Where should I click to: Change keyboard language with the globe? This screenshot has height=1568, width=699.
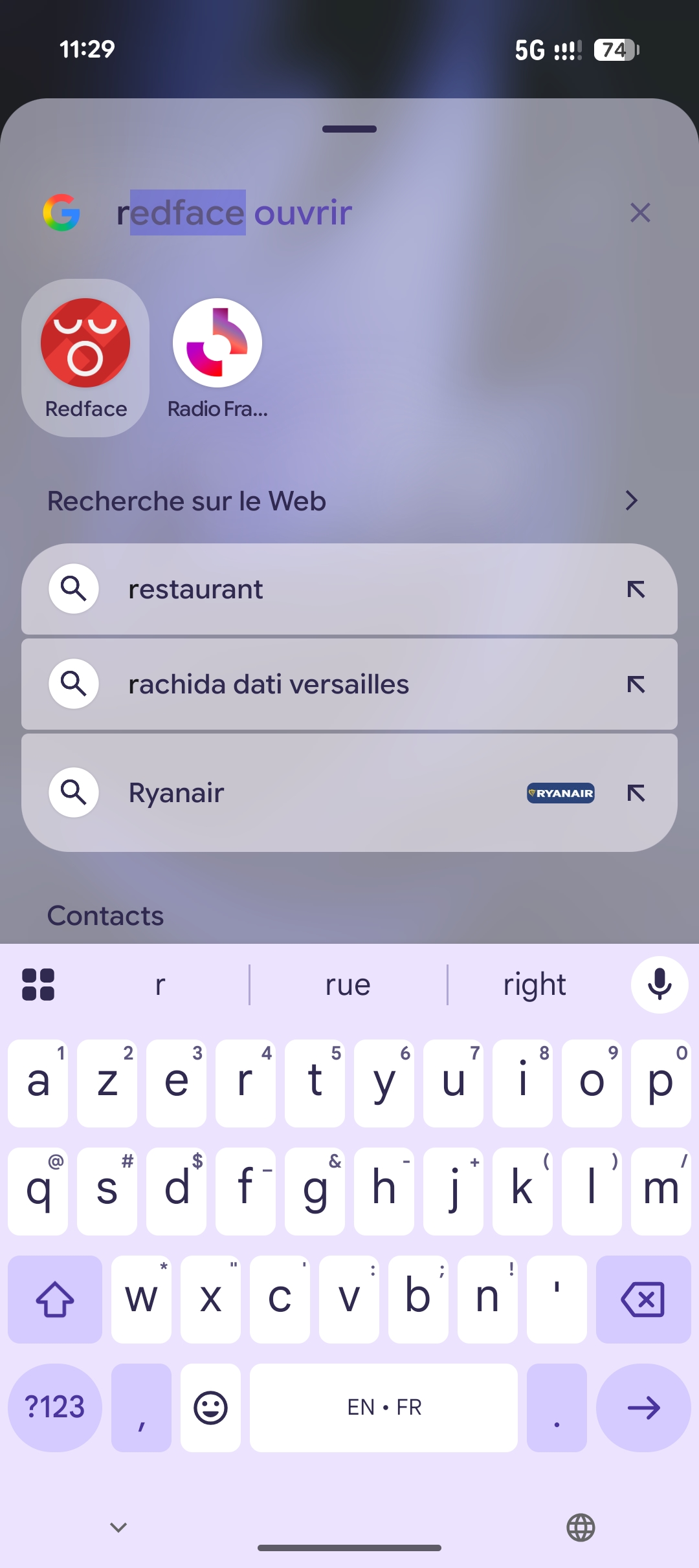[581, 1528]
